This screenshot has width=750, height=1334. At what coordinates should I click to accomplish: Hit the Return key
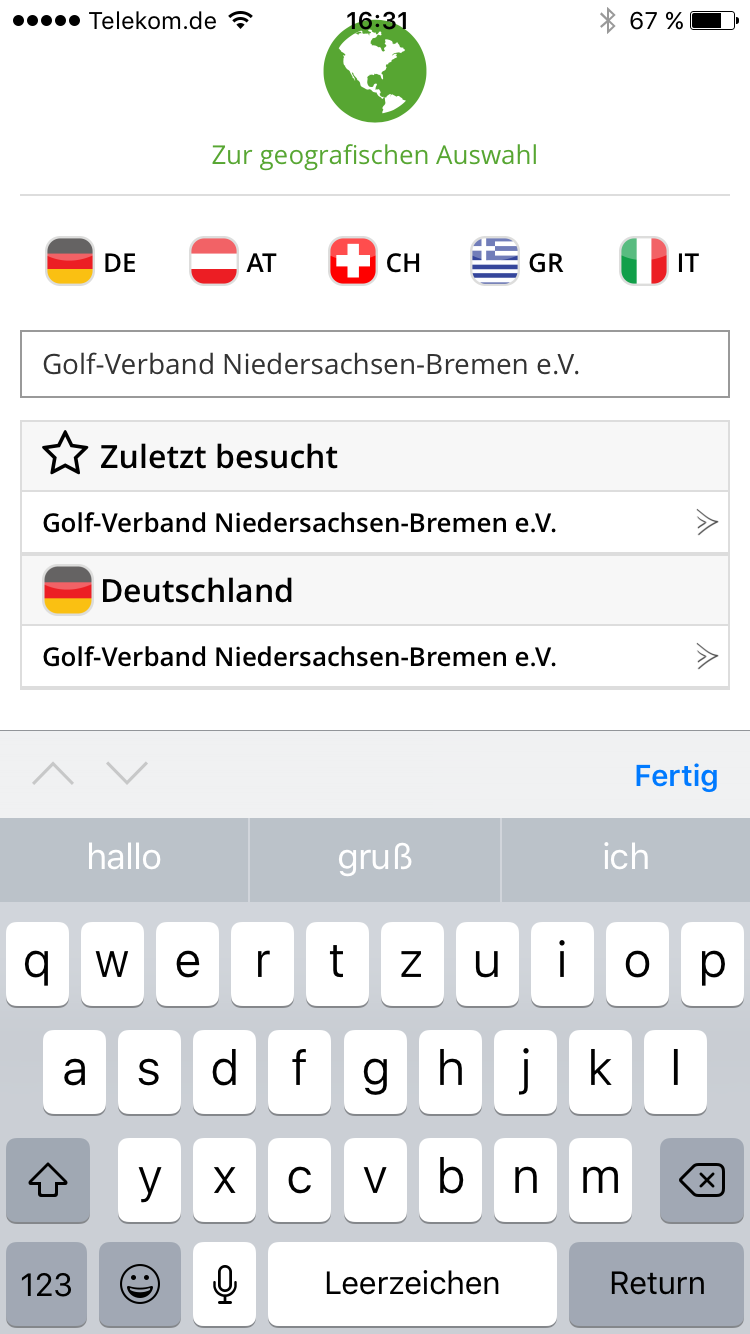coord(657,1284)
